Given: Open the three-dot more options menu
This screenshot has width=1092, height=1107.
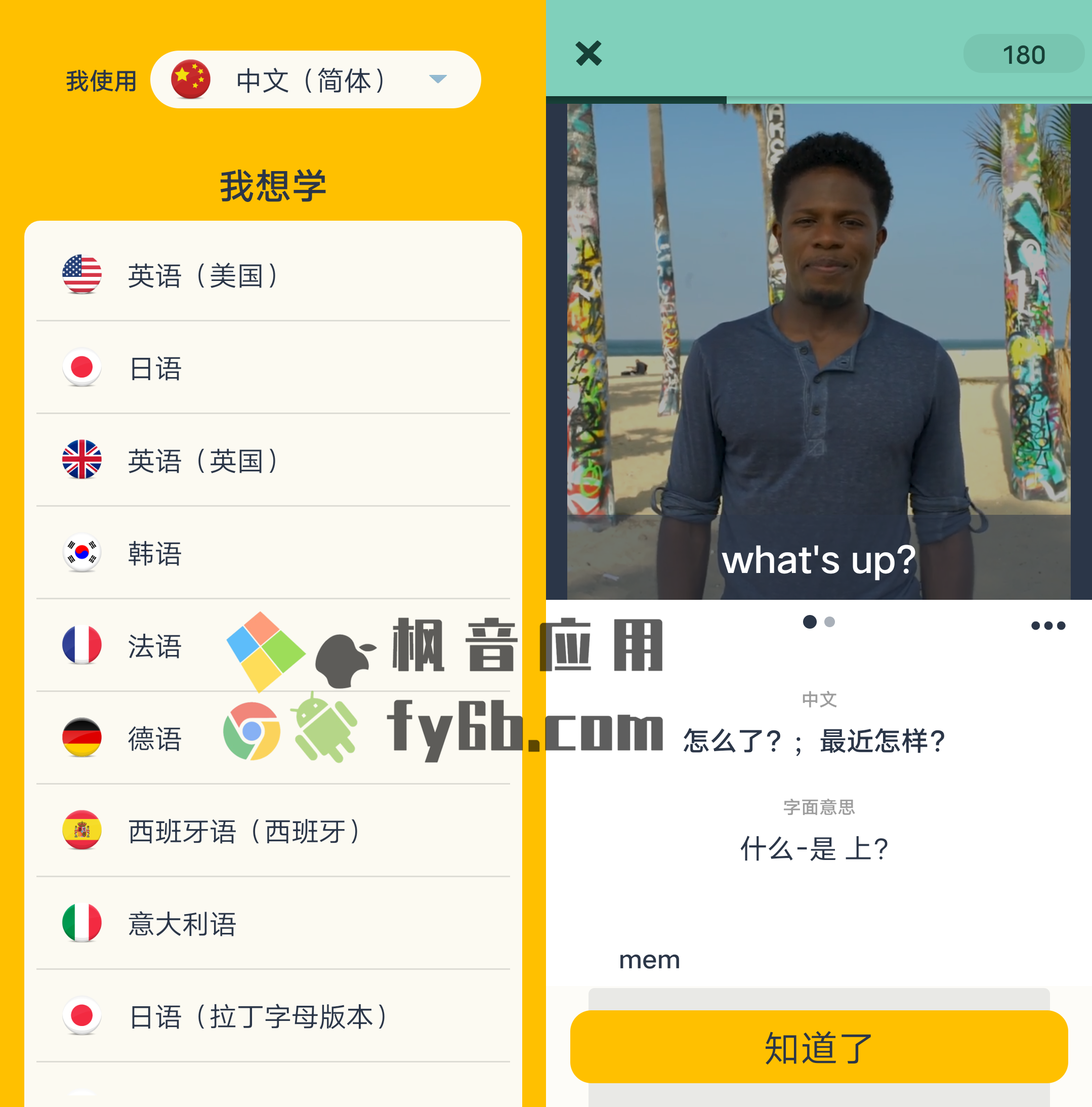Looking at the screenshot, I should pyautogui.click(x=1047, y=626).
